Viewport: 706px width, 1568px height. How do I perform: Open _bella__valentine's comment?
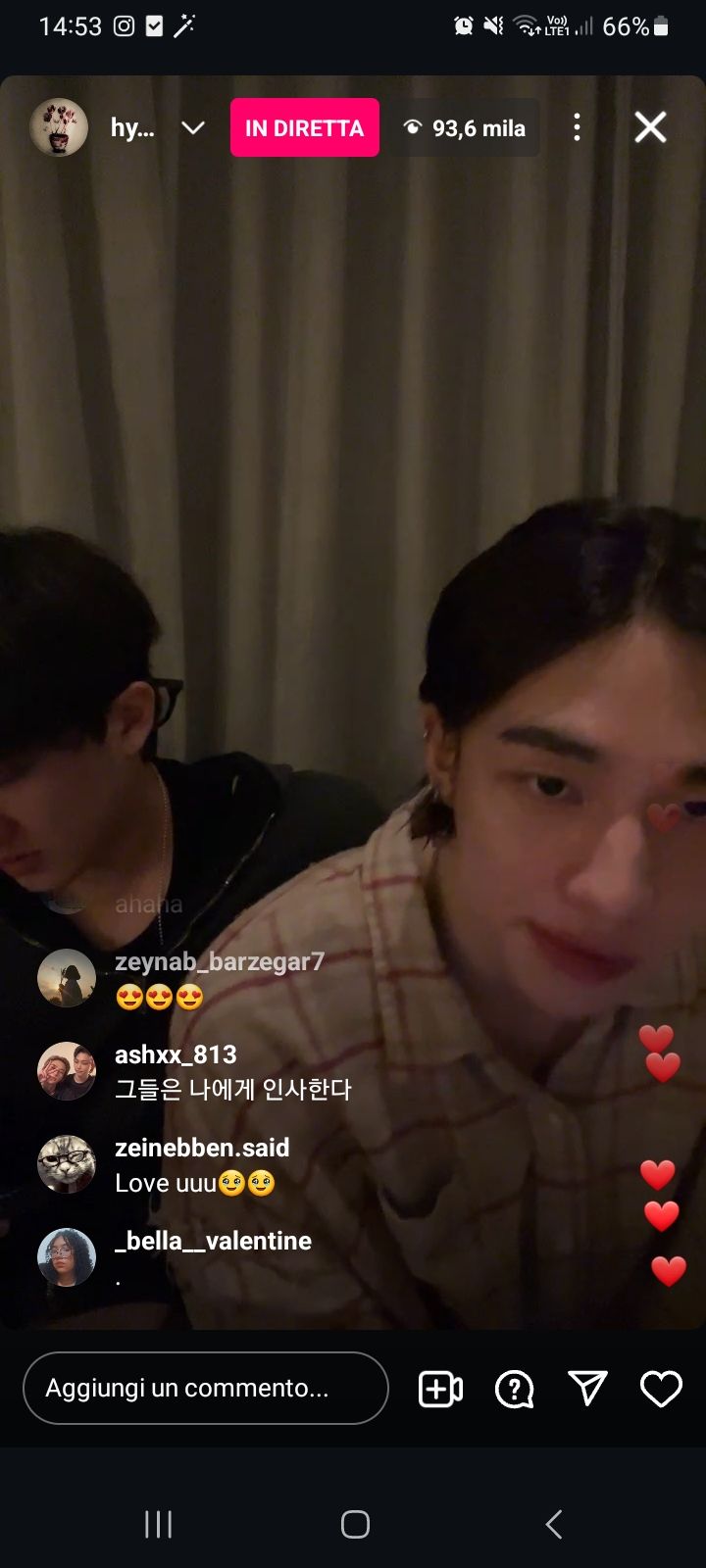pyautogui.click(x=213, y=1257)
